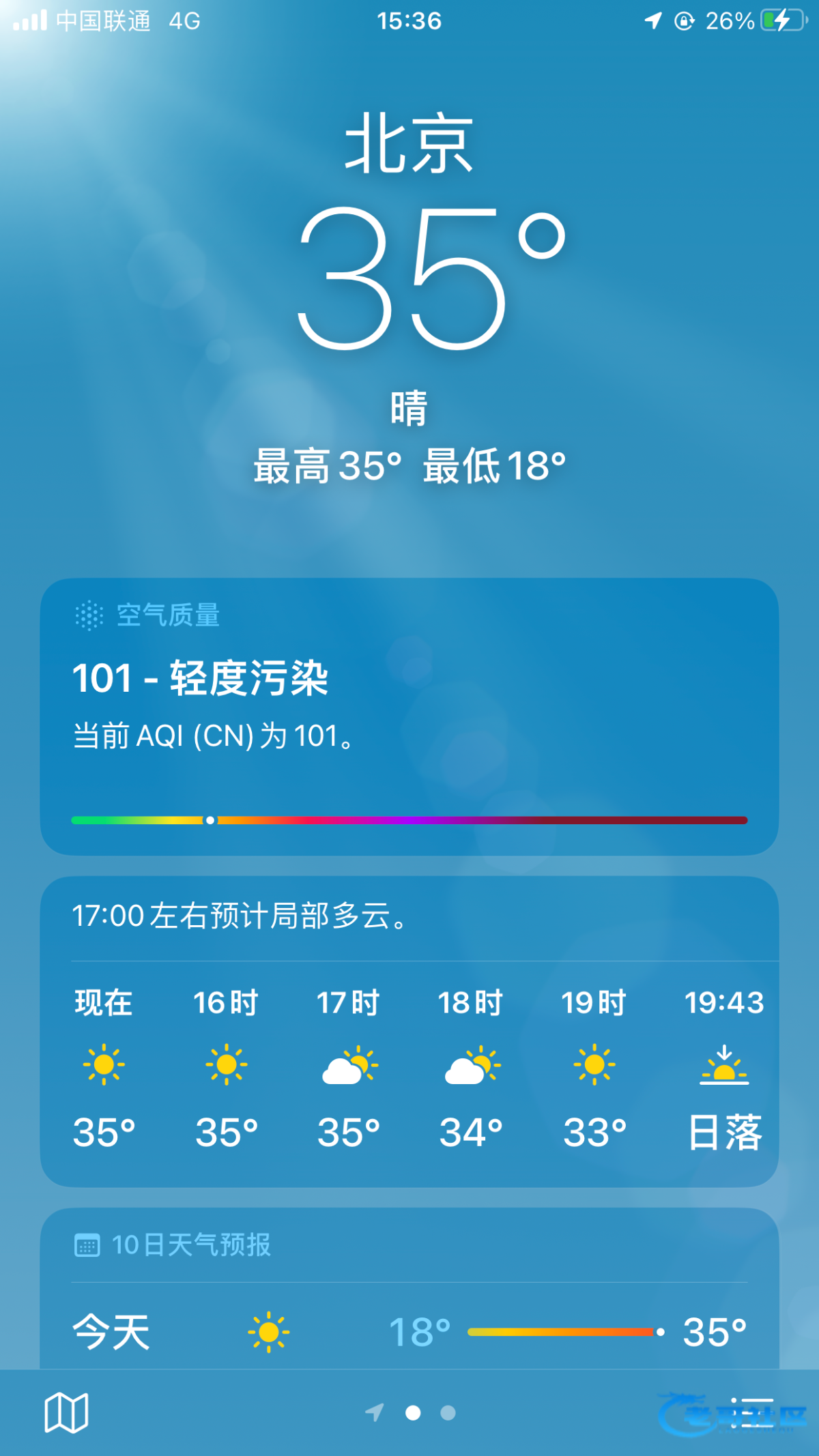This screenshot has height=1456, width=819.
Task: Open today's 今天 forecast row
Action: [x=409, y=1331]
